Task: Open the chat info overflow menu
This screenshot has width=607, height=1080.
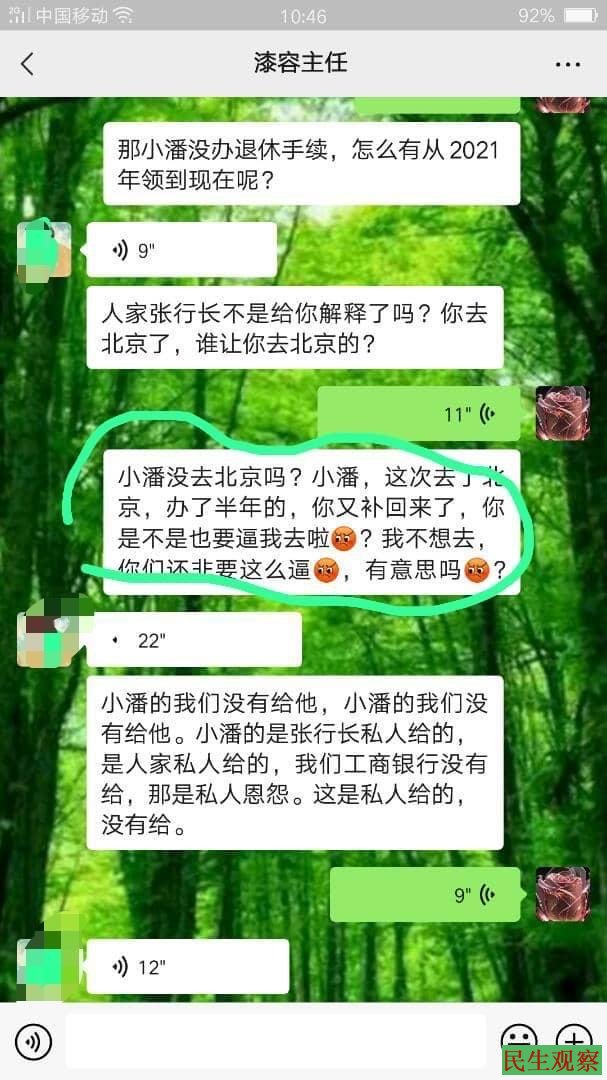Action: [x=567, y=64]
